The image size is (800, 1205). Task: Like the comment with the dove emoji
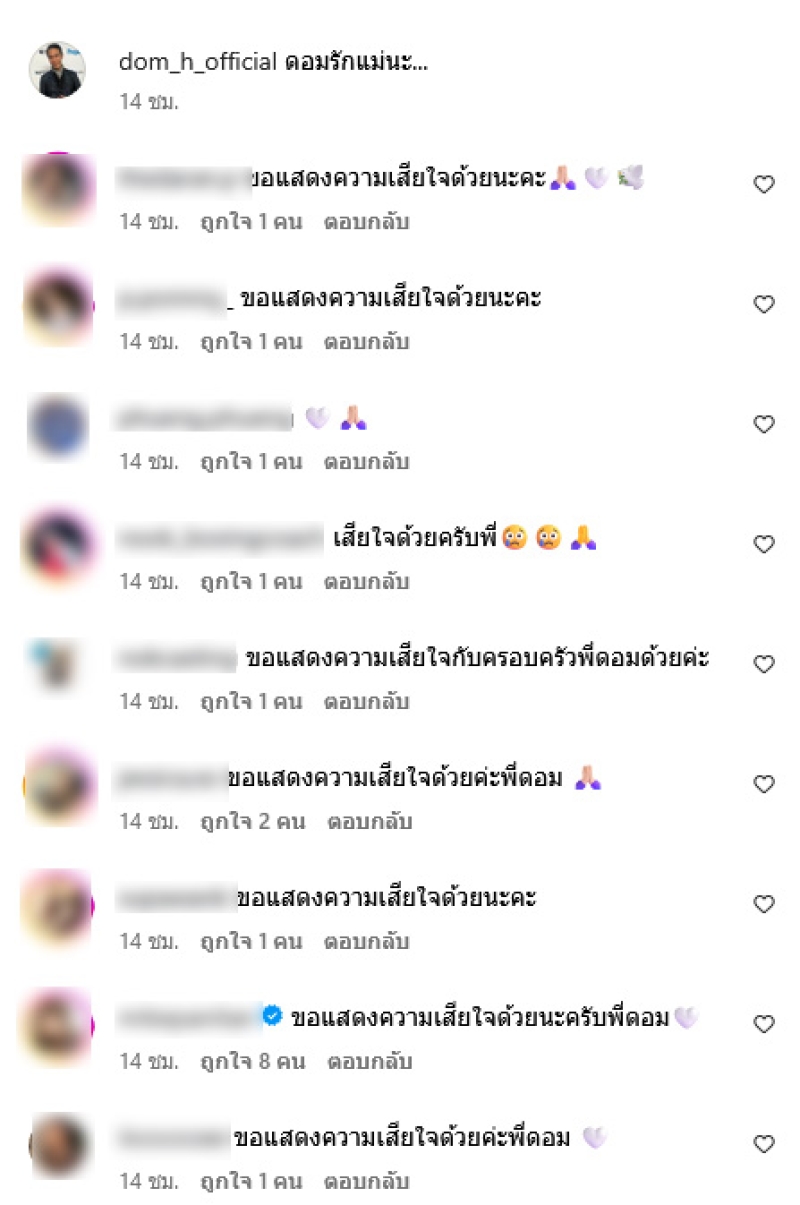pyautogui.click(x=763, y=184)
